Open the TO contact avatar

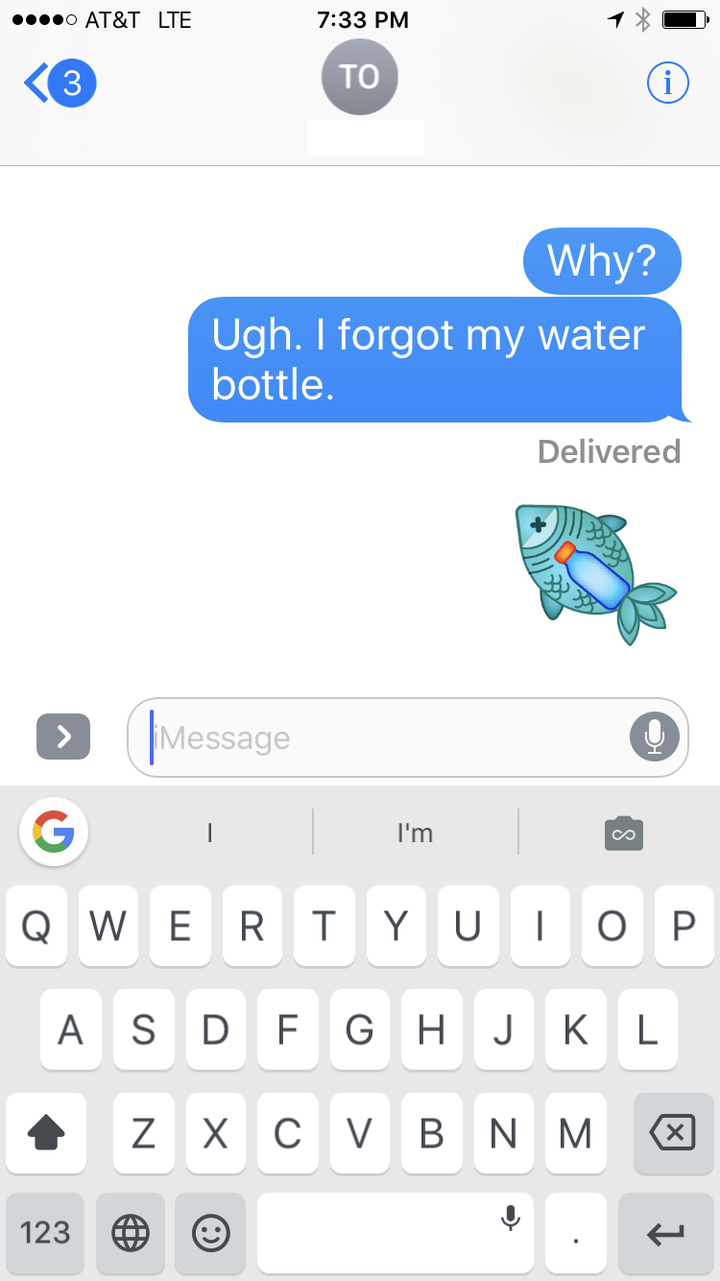360,78
